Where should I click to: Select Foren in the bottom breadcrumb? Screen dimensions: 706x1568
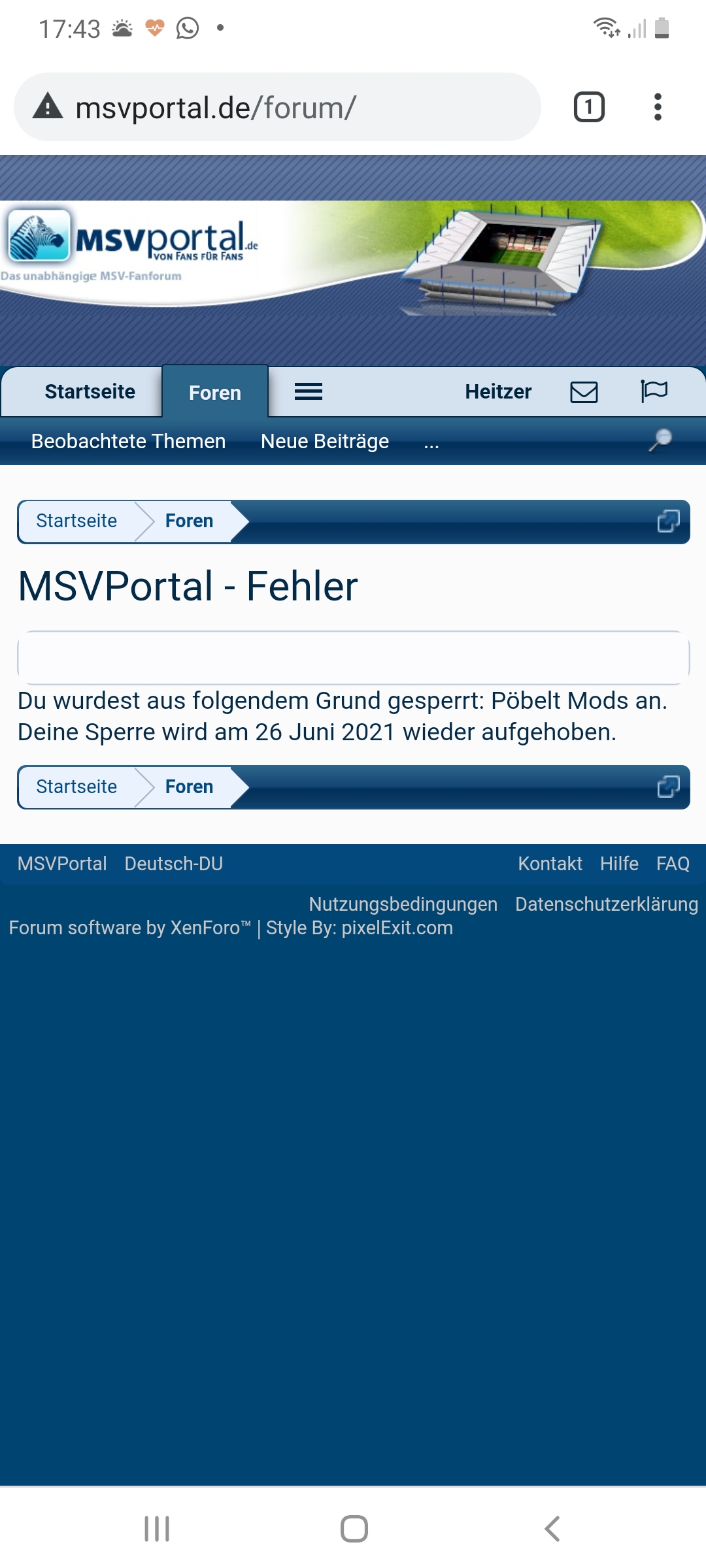click(189, 787)
